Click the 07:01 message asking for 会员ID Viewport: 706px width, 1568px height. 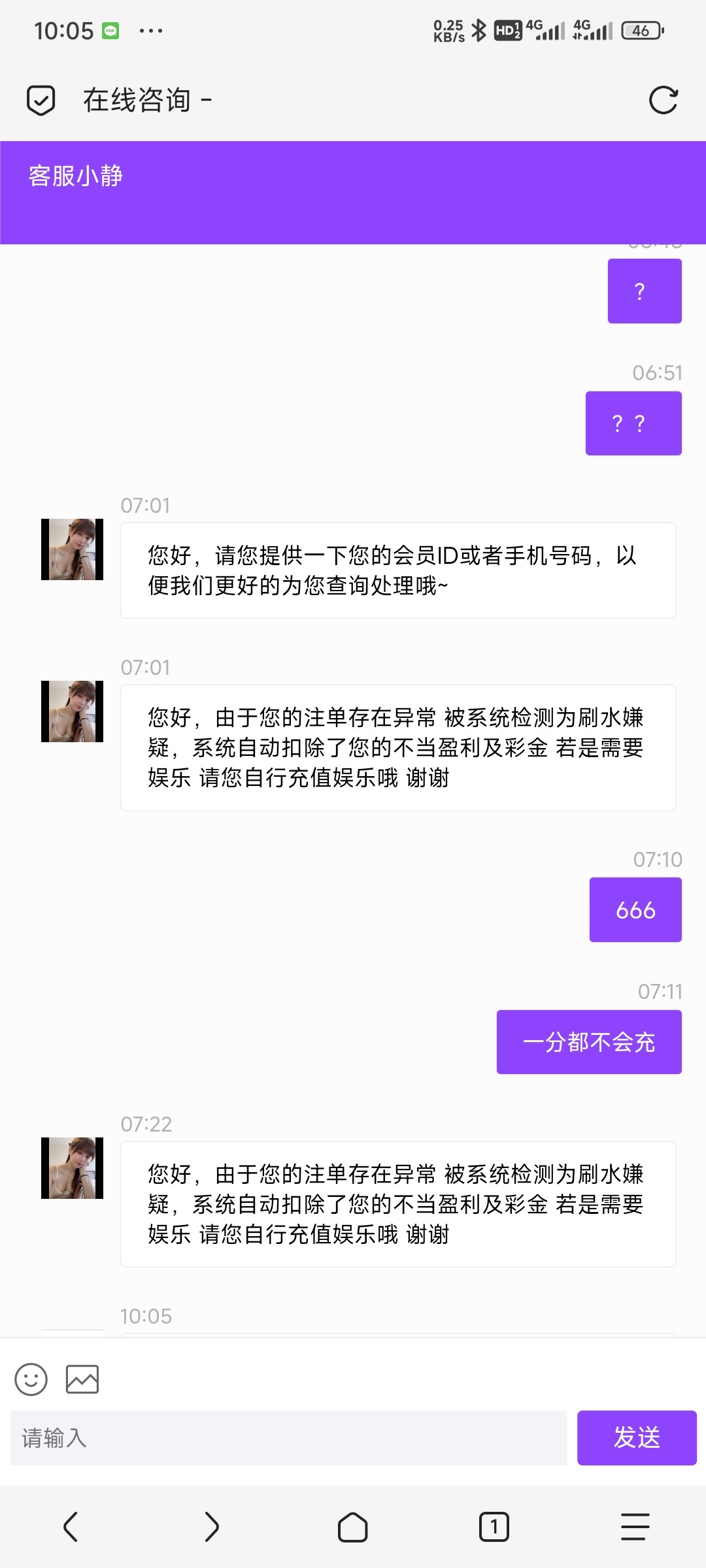(x=397, y=570)
